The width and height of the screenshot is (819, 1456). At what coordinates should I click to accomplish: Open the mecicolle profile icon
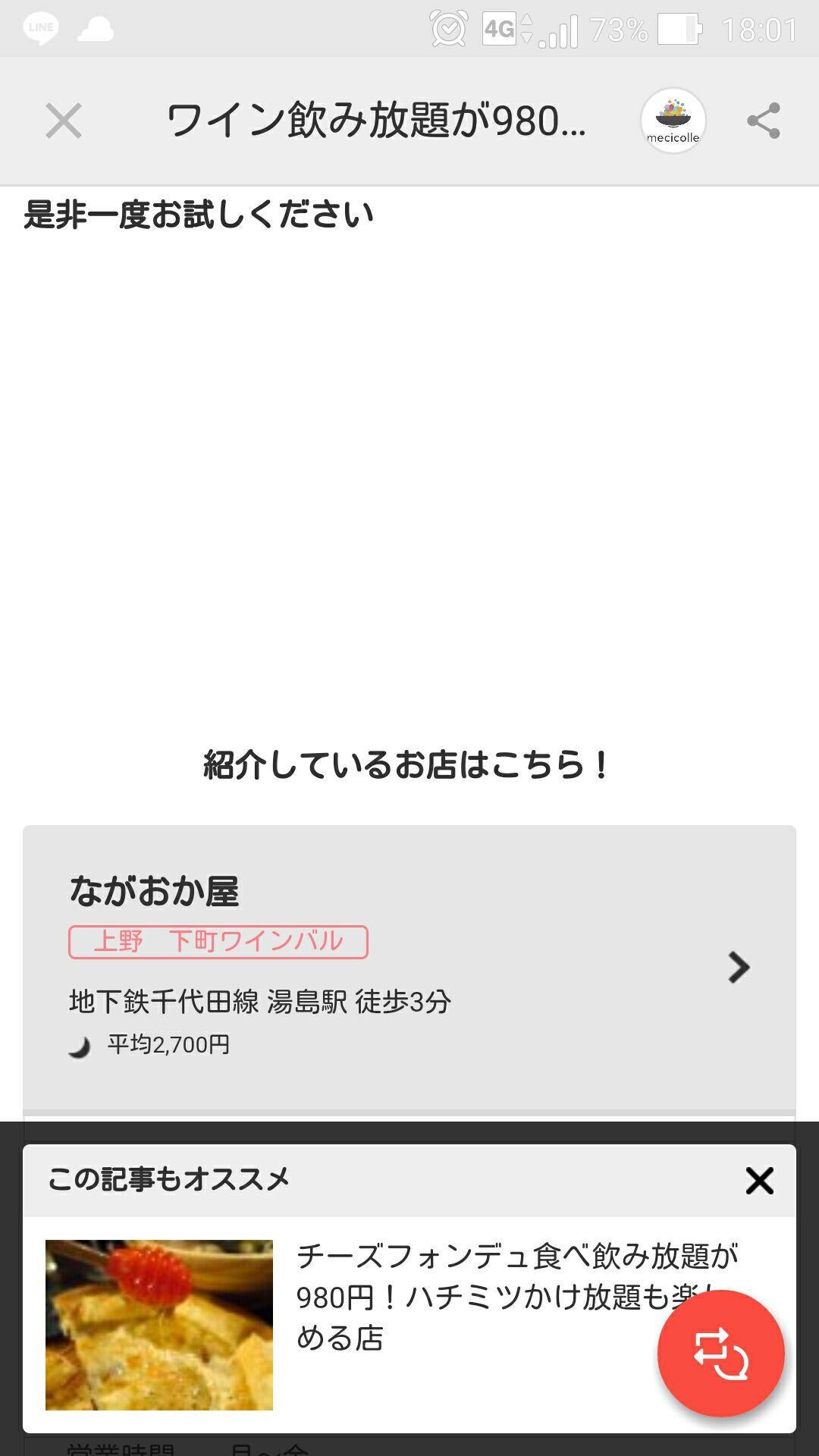[672, 121]
